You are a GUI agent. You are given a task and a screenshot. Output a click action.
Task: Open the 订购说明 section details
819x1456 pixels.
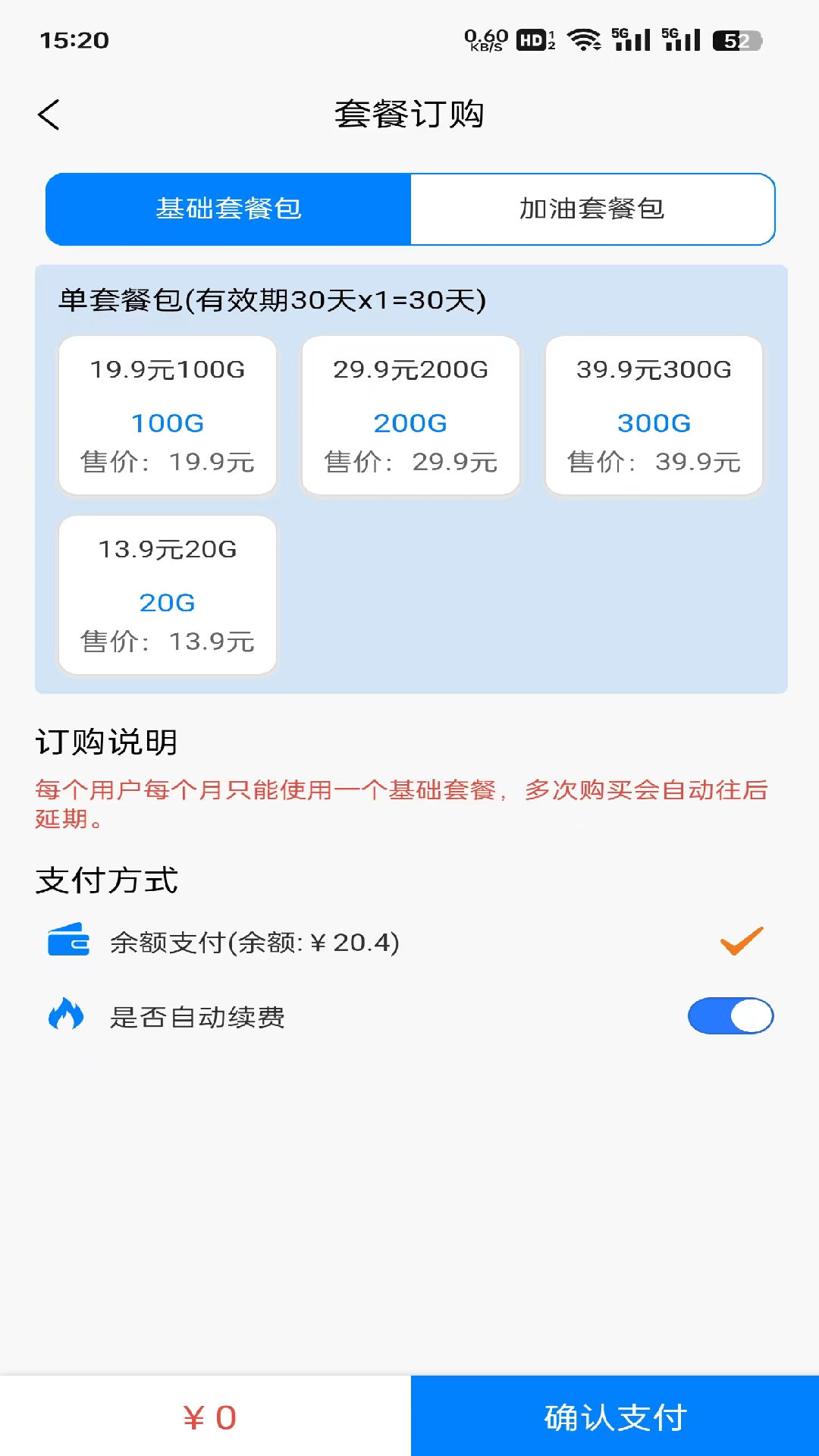(x=106, y=743)
